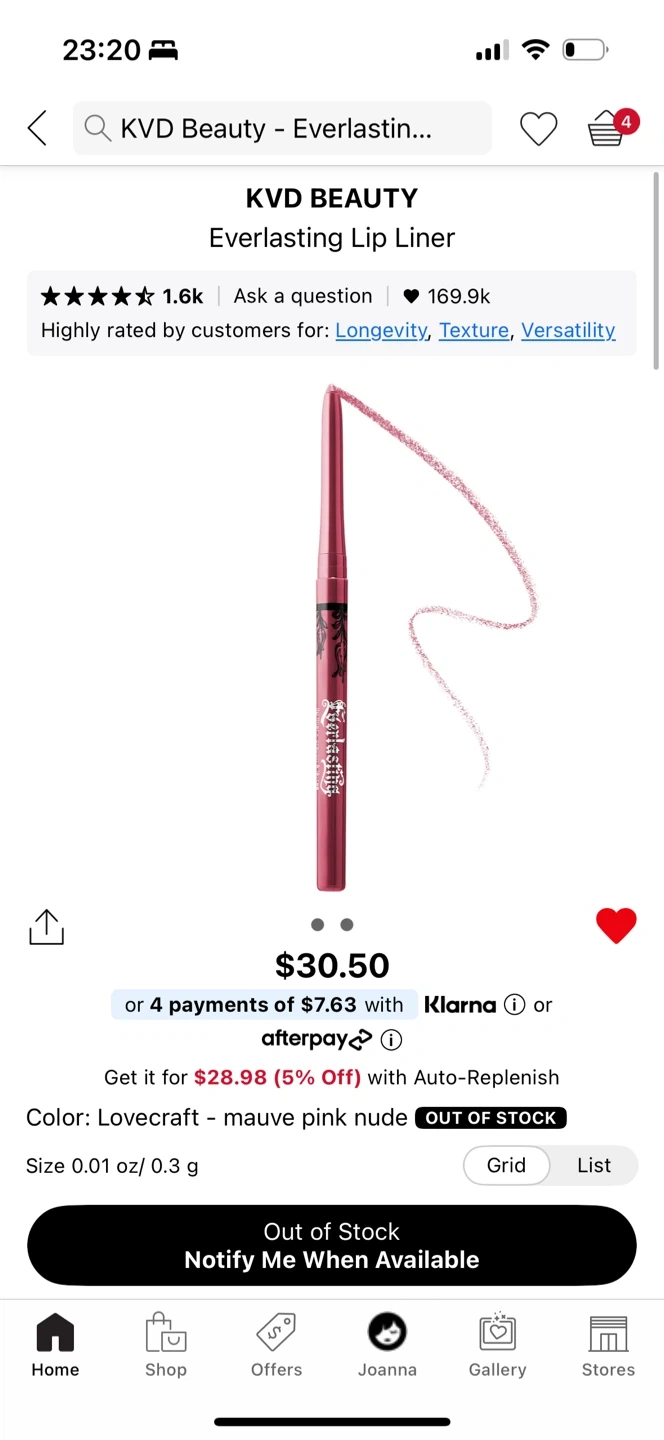Show Klarna payment info

pyautogui.click(x=514, y=1005)
